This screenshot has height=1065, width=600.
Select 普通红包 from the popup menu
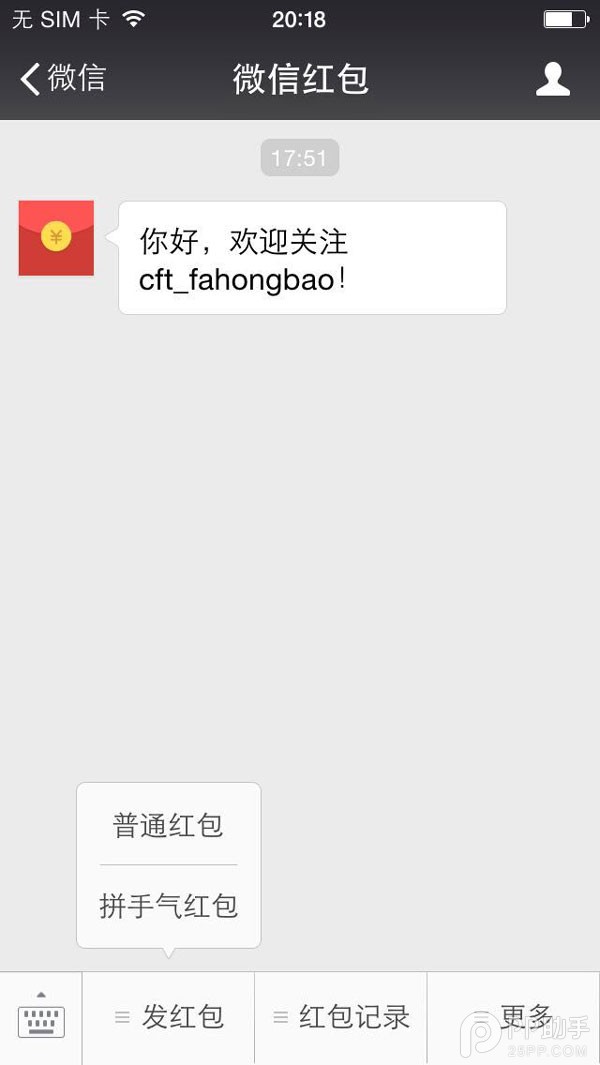coord(168,826)
